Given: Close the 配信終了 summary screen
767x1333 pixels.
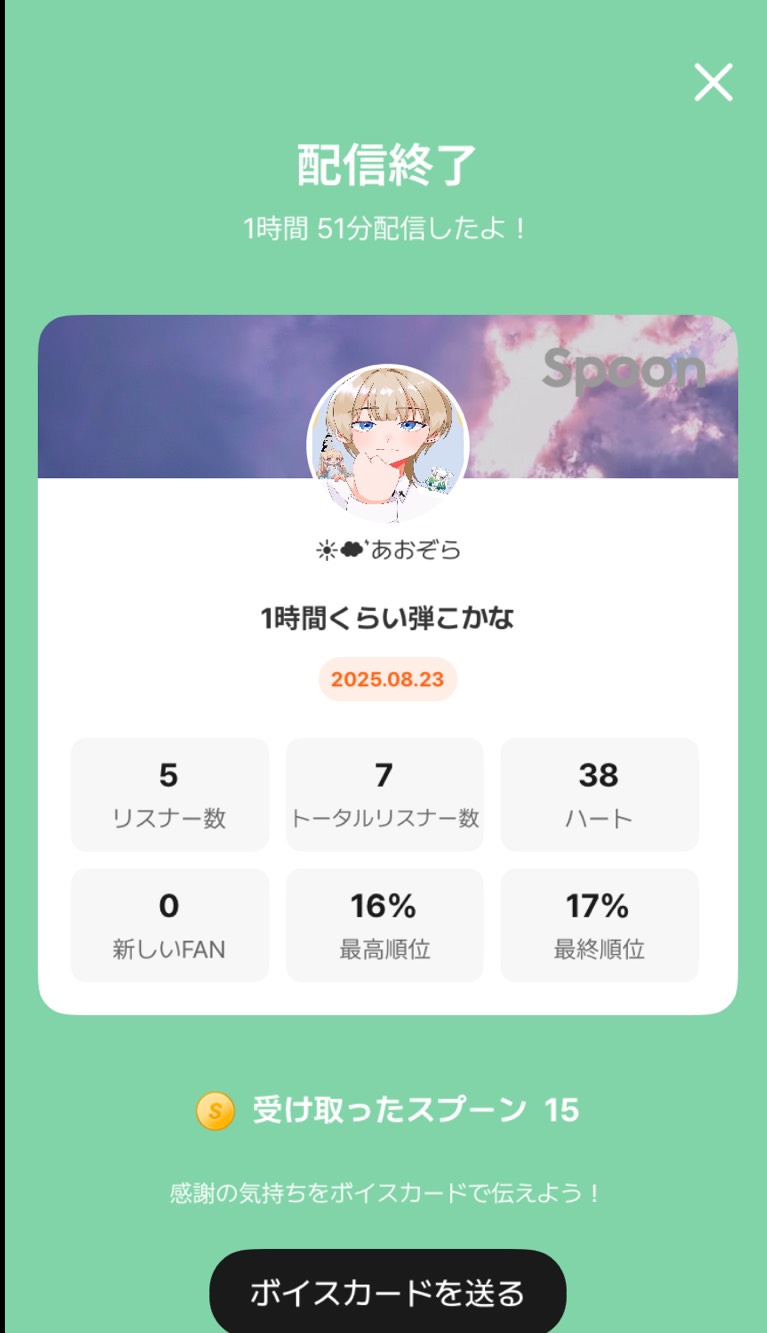Looking at the screenshot, I should [x=713, y=82].
